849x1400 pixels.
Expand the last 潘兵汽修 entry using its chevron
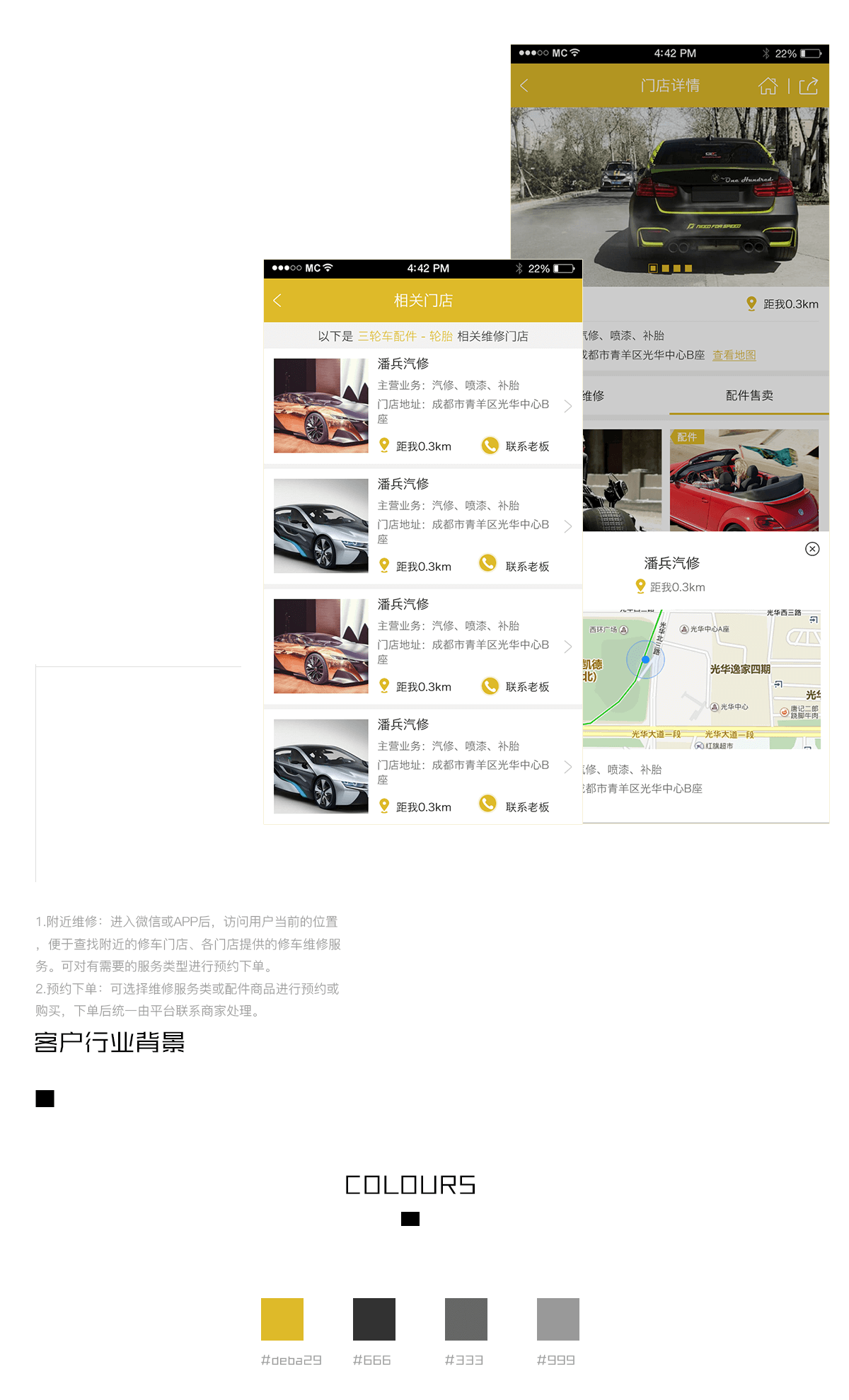(568, 766)
